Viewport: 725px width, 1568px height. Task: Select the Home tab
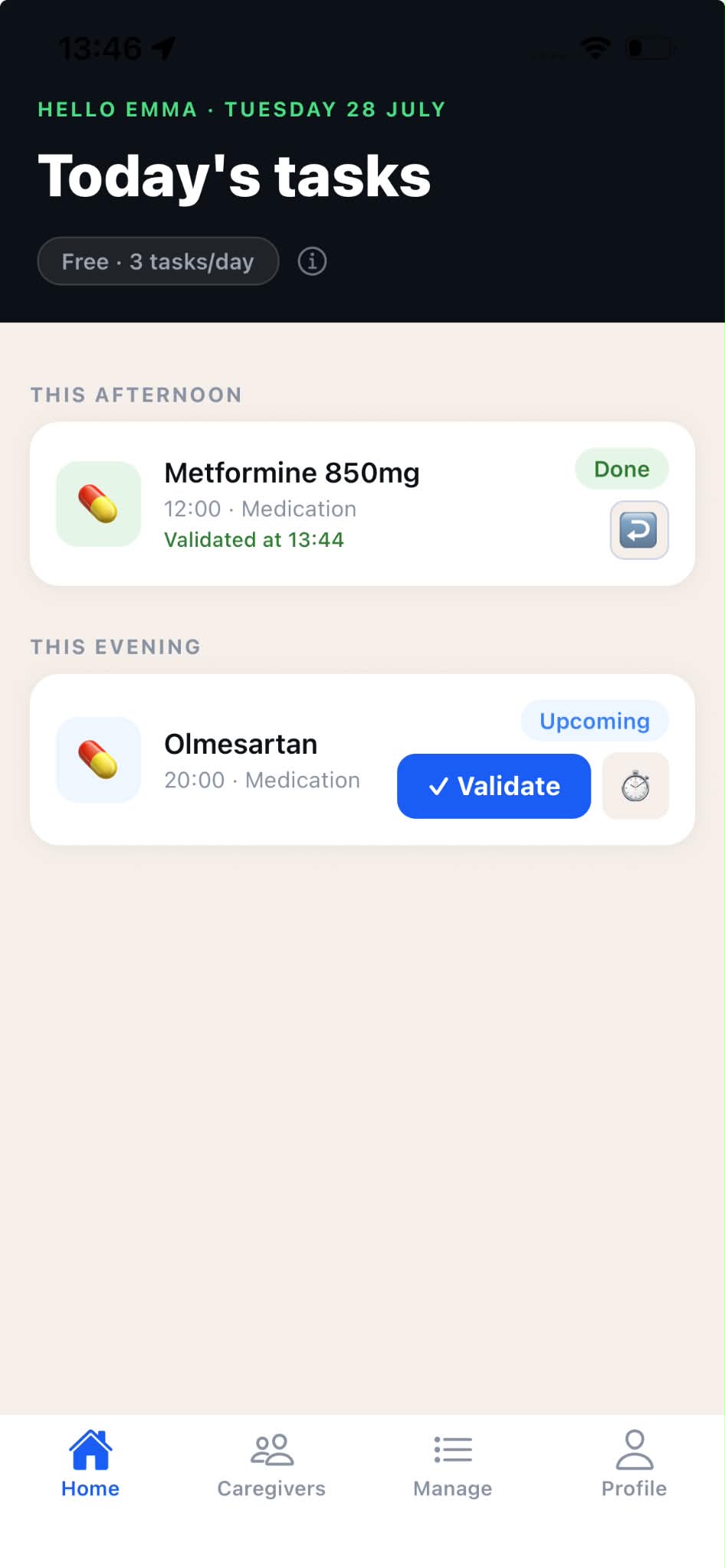tap(90, 1465)
